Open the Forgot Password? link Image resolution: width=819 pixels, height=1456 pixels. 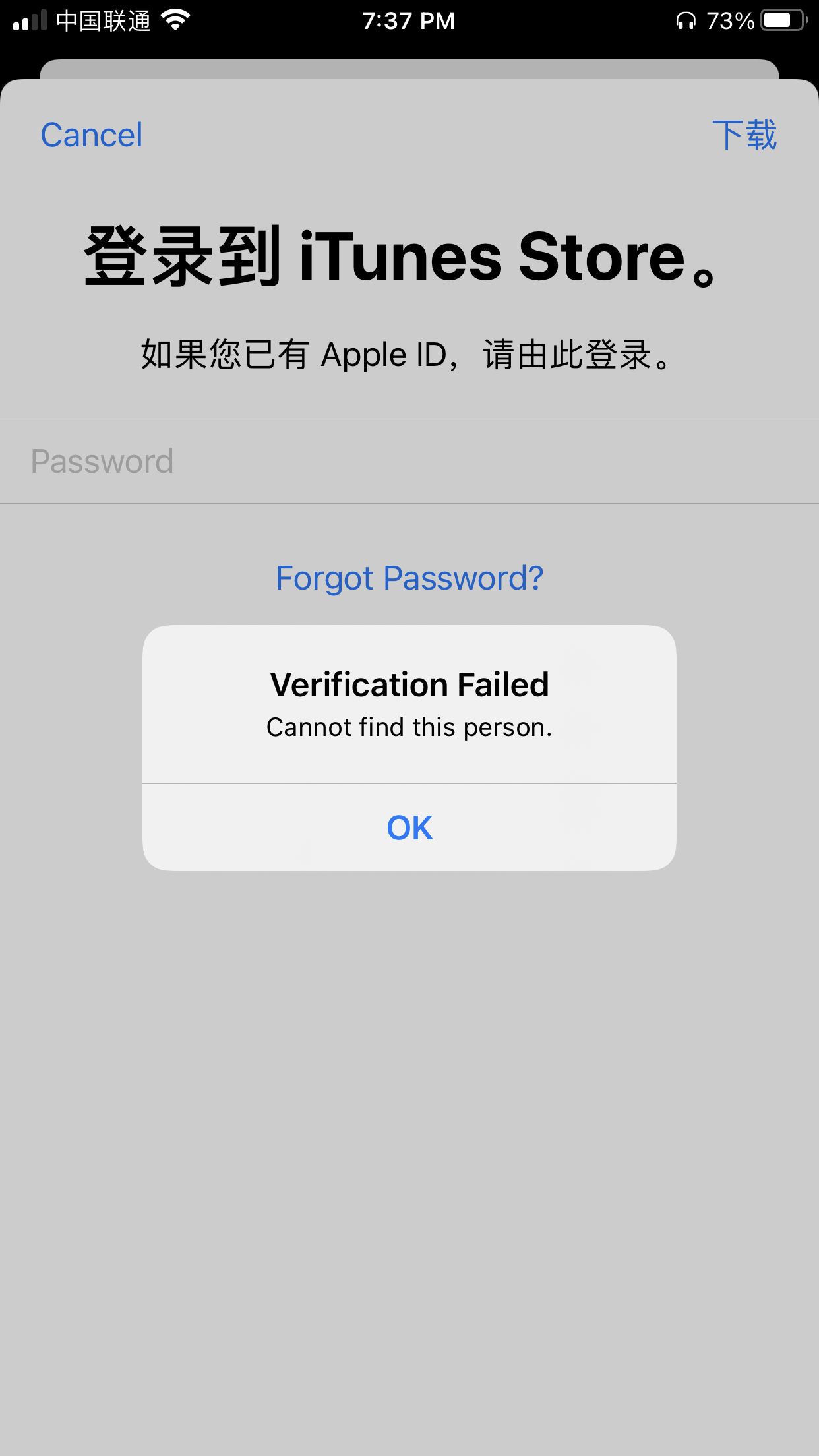click(409, 578)
